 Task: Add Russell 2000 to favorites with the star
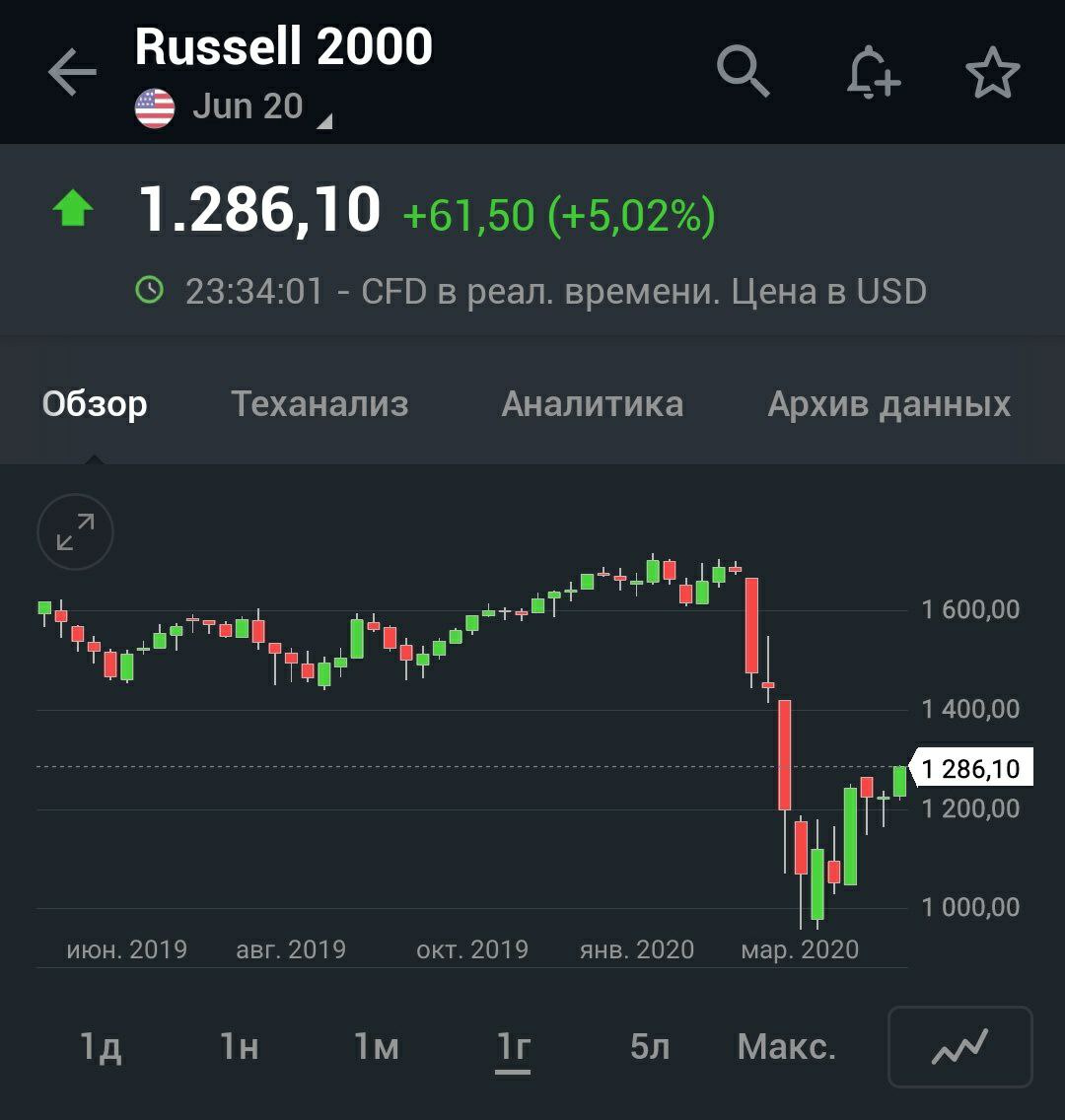pyautogui.click(x=992, y=73)
